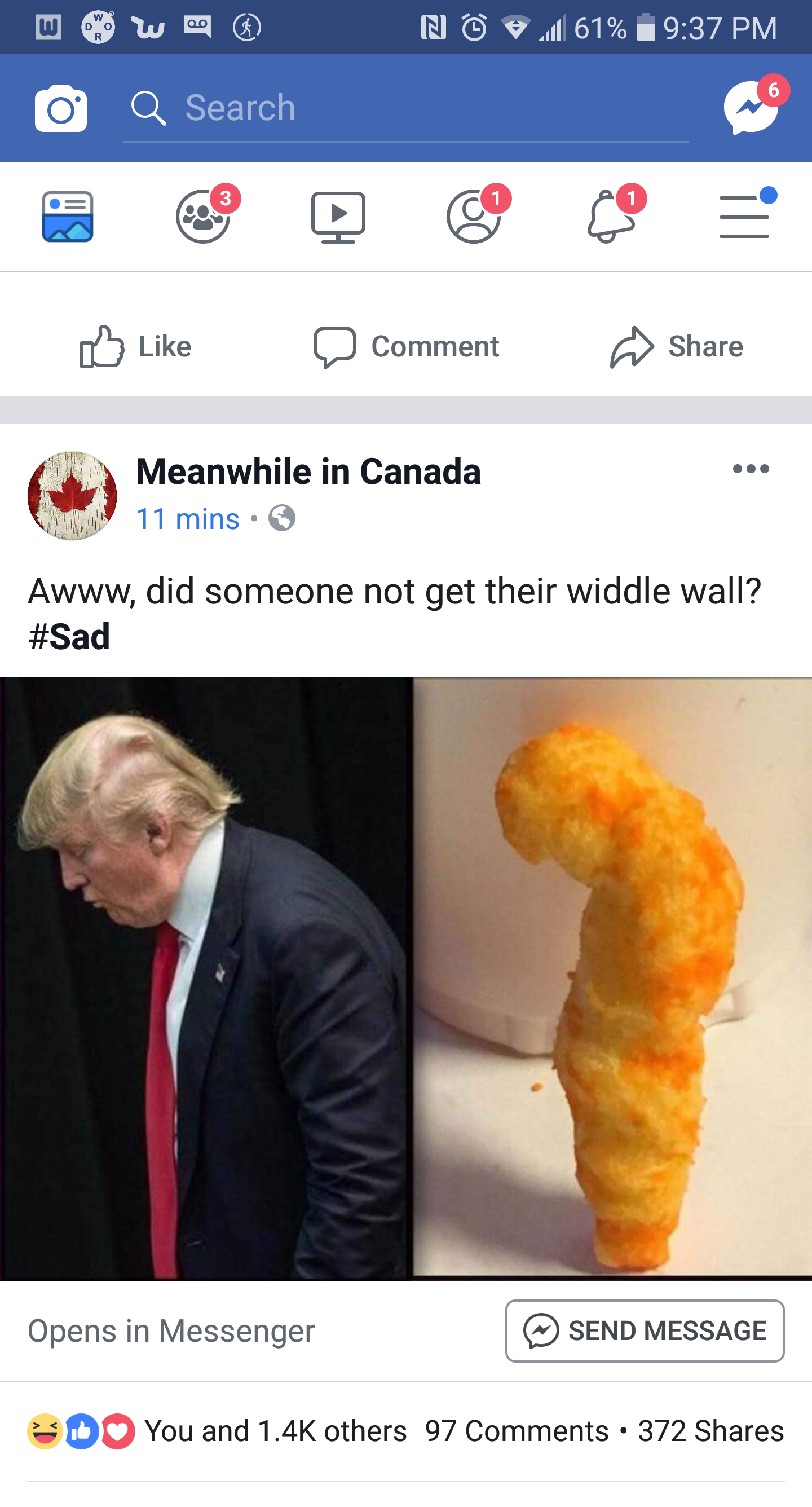The width and height of the screenshot is (812, 1507).
Task: Open the 97 Comments
Action: pos(517,1431)
